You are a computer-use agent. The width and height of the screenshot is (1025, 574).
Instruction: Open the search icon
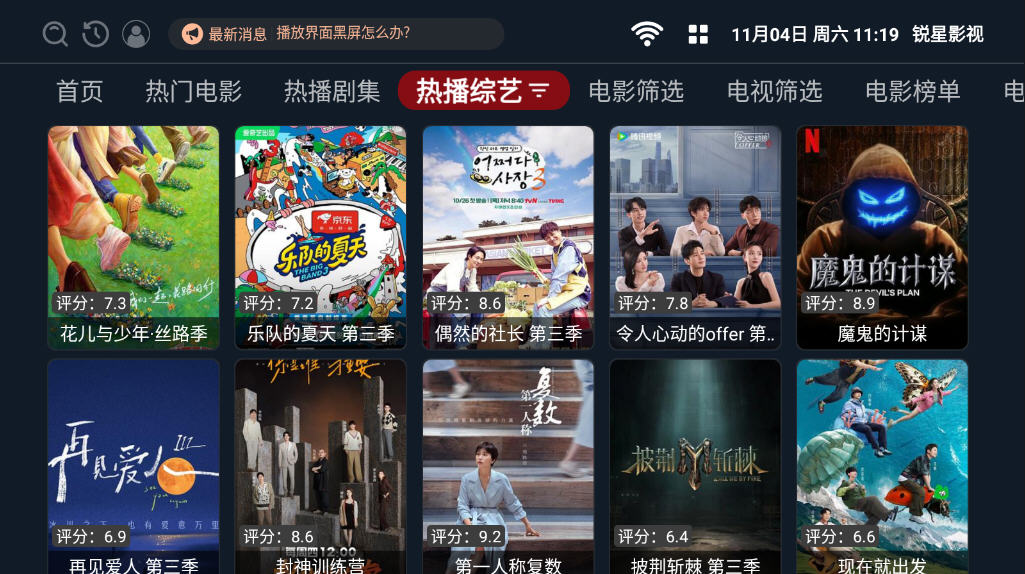[55, 34]
